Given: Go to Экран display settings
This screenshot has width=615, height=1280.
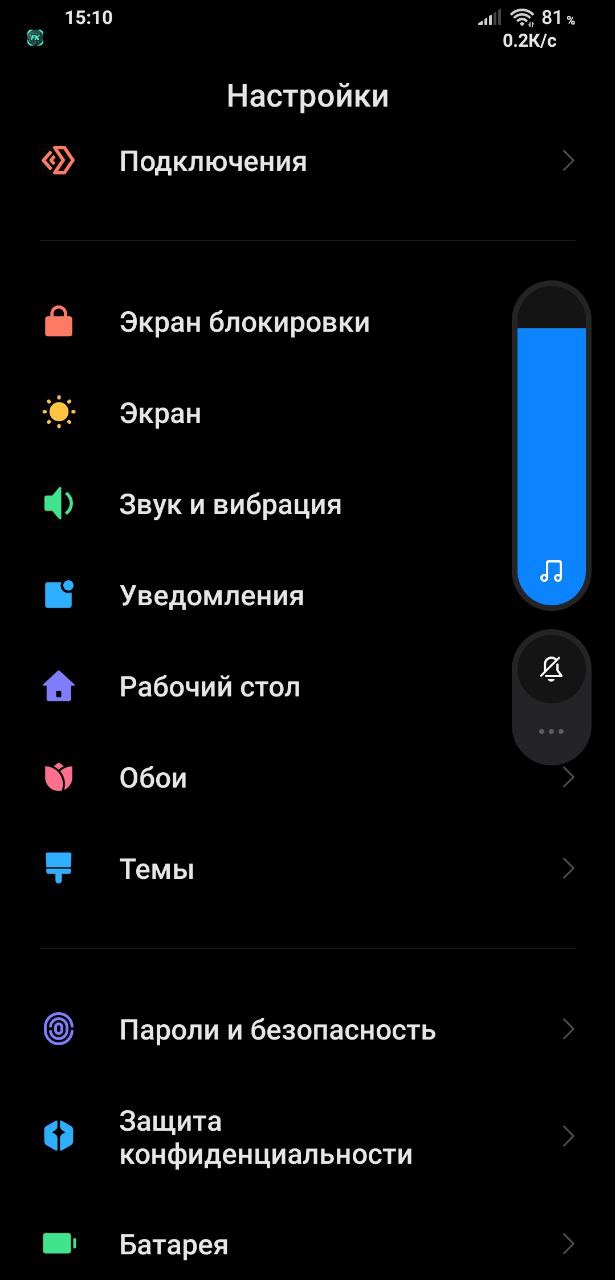Looking at the screenshot, I should (307, 413).
